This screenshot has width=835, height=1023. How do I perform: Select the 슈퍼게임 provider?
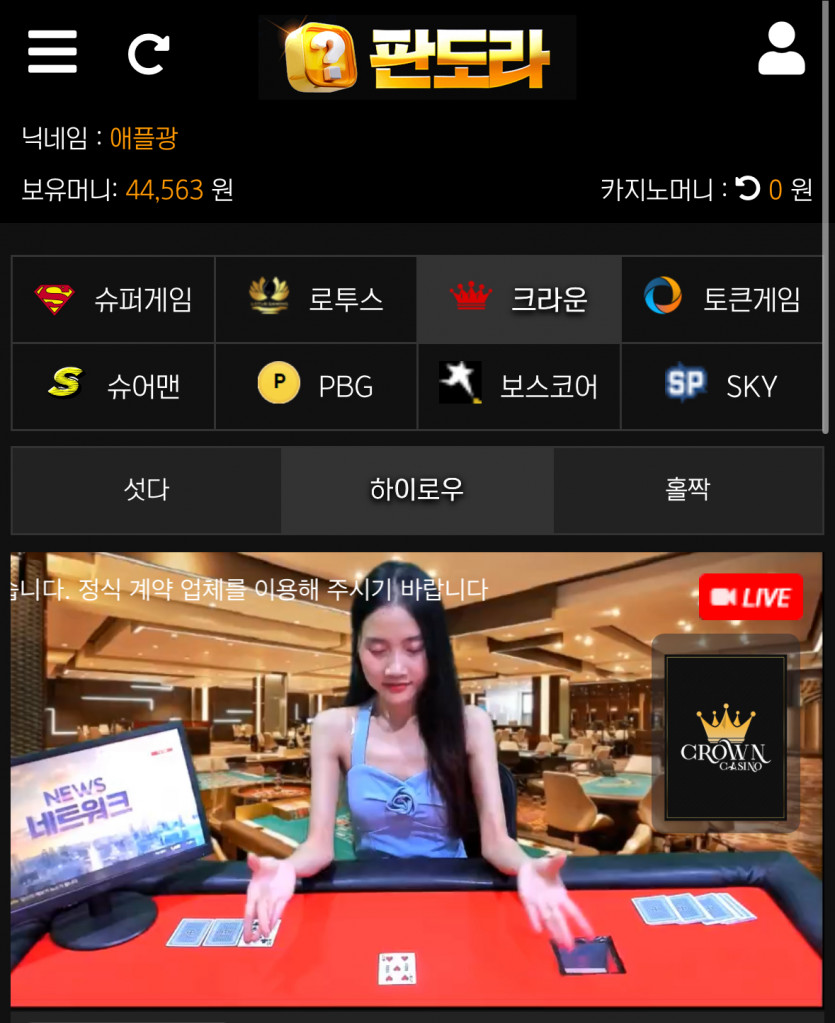(x=114, y=299)
